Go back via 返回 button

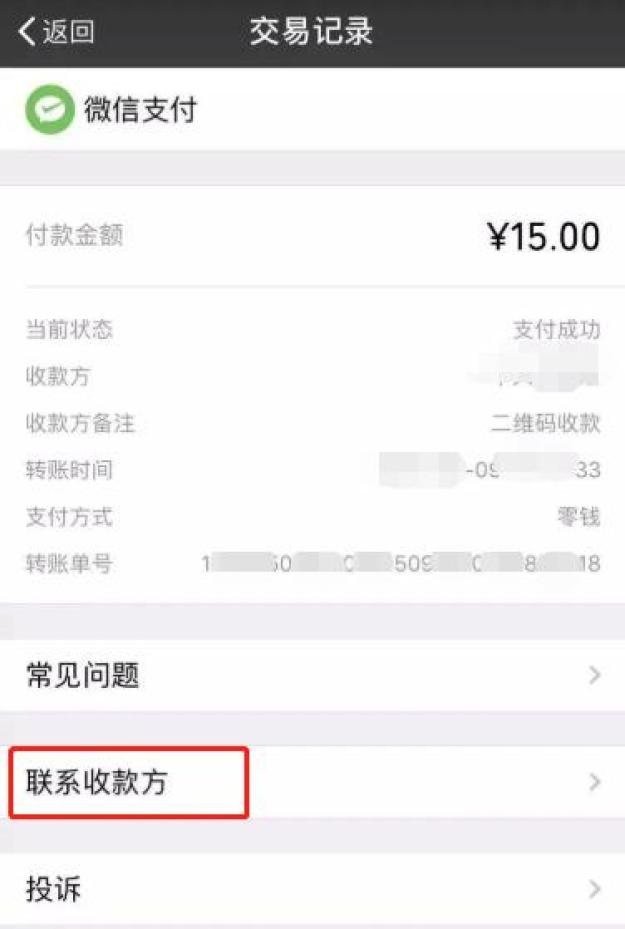(56, 32)
